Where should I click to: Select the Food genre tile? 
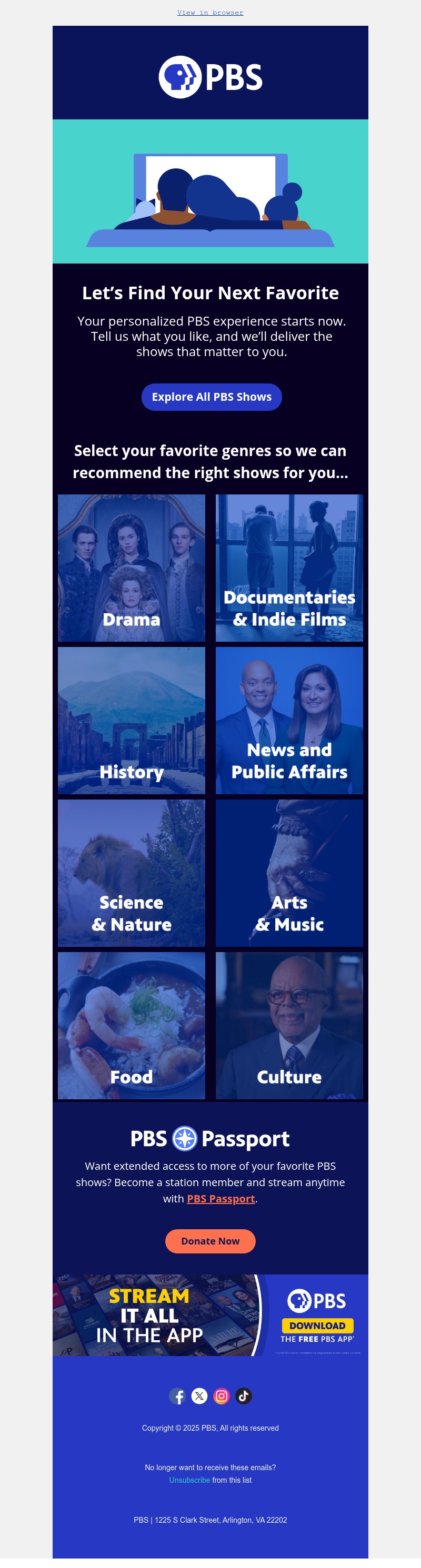tap(132, 1026)
